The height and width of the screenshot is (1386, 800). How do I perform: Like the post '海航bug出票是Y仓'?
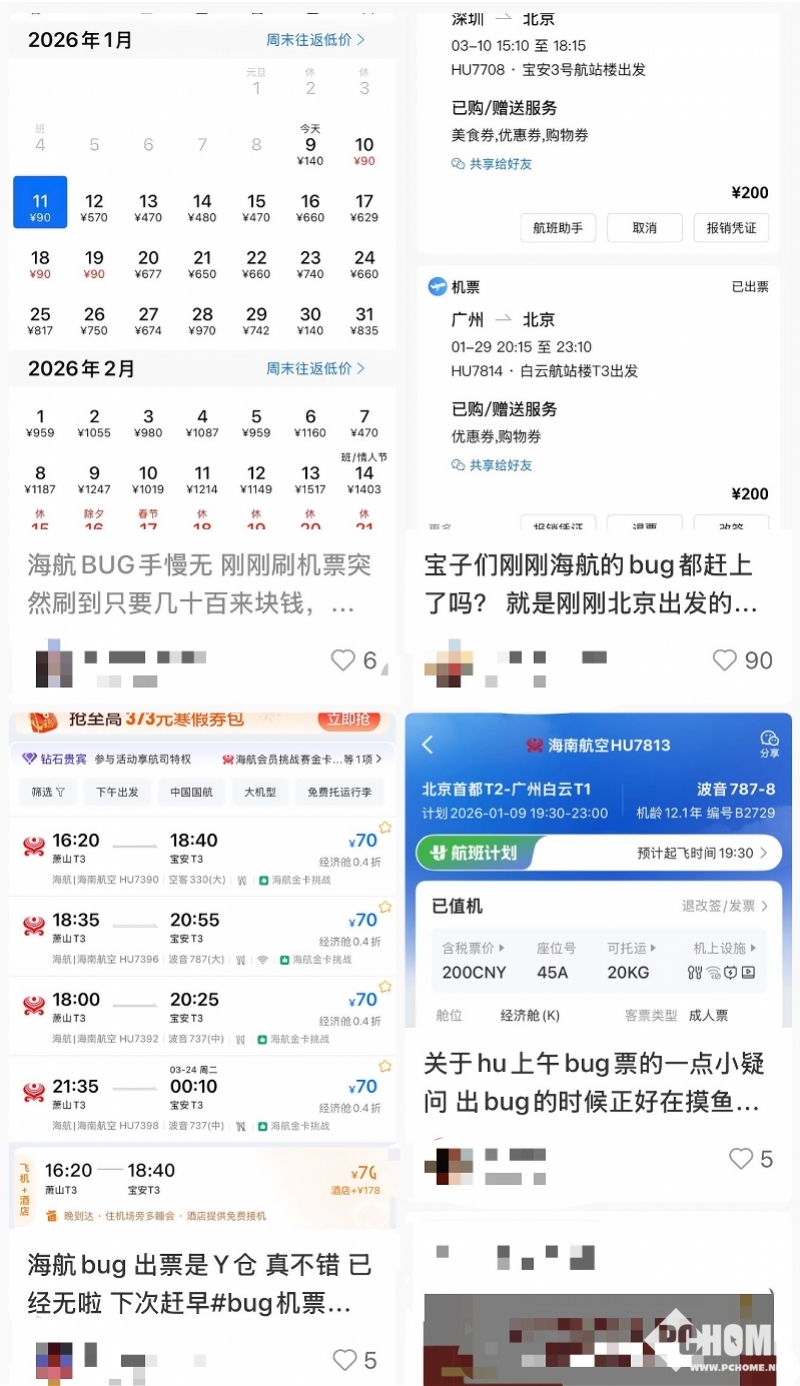(344, 1360)
